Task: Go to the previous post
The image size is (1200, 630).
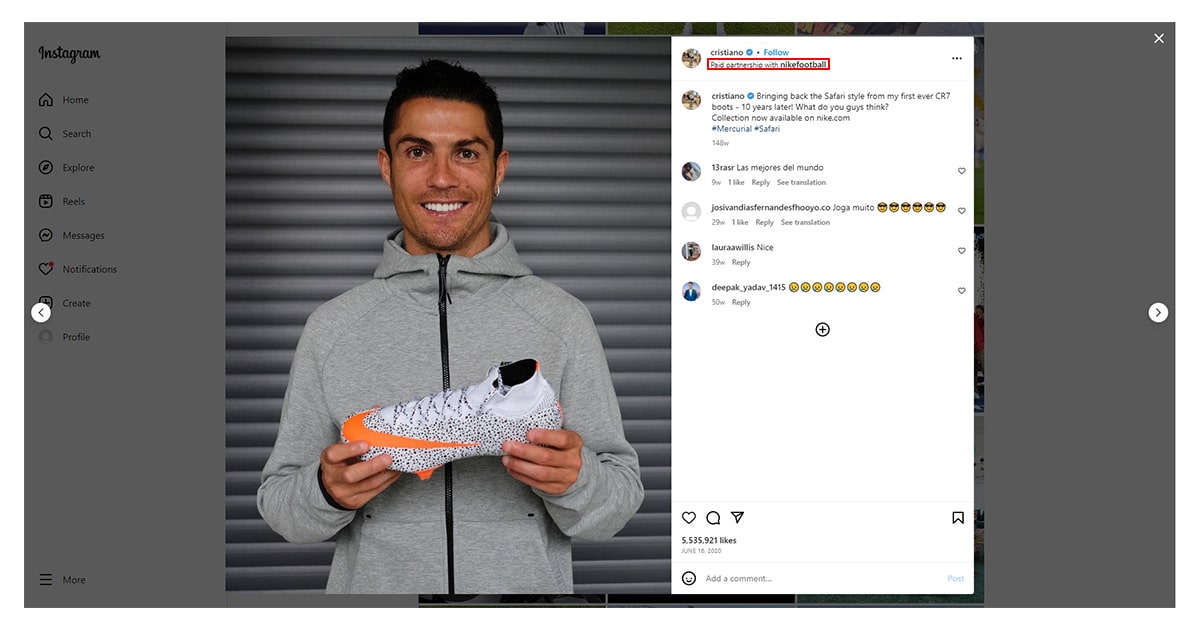Action: pyautogui.click(x=41, y=313)
